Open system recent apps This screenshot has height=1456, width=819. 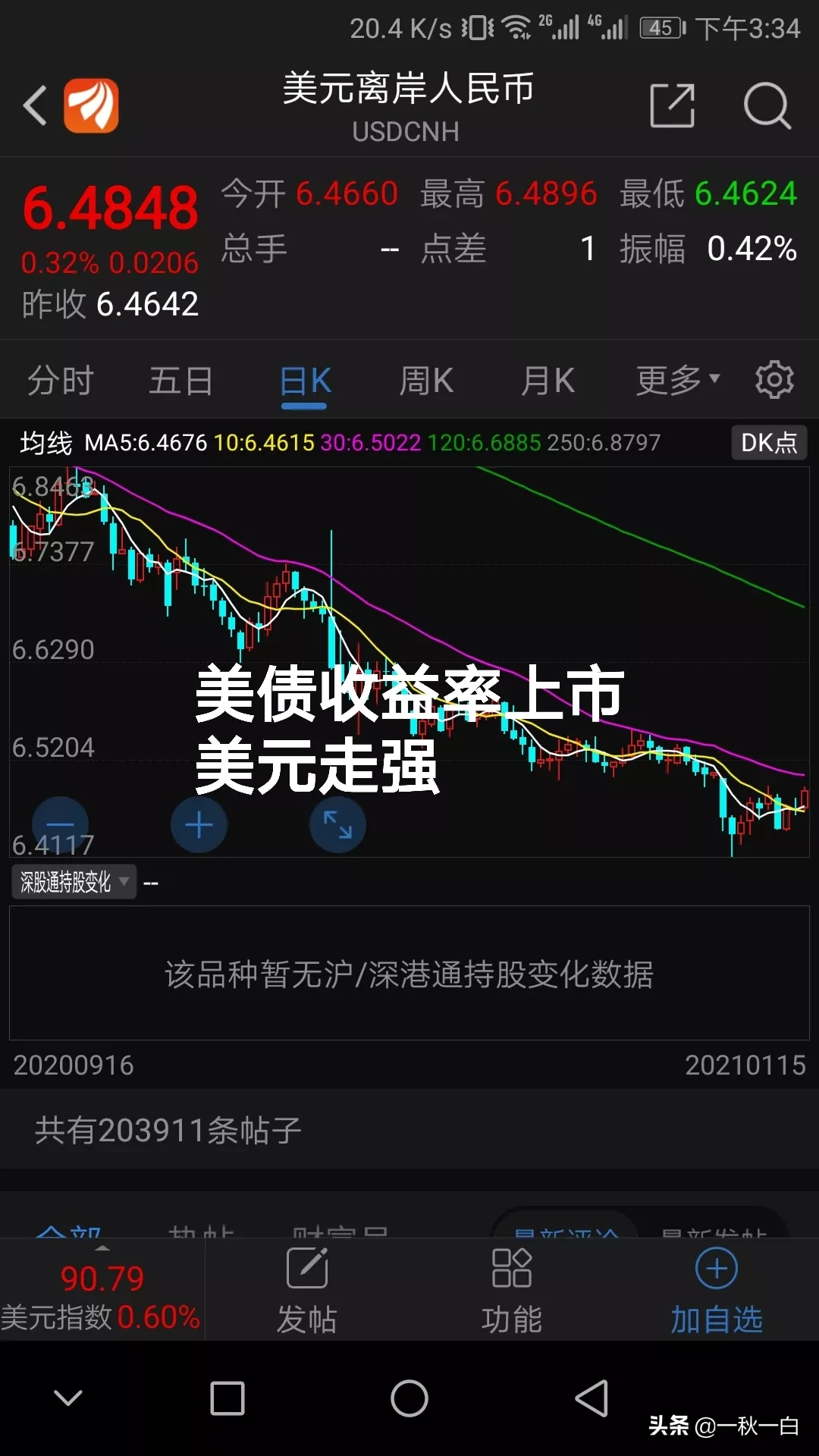pos(227,1398)
